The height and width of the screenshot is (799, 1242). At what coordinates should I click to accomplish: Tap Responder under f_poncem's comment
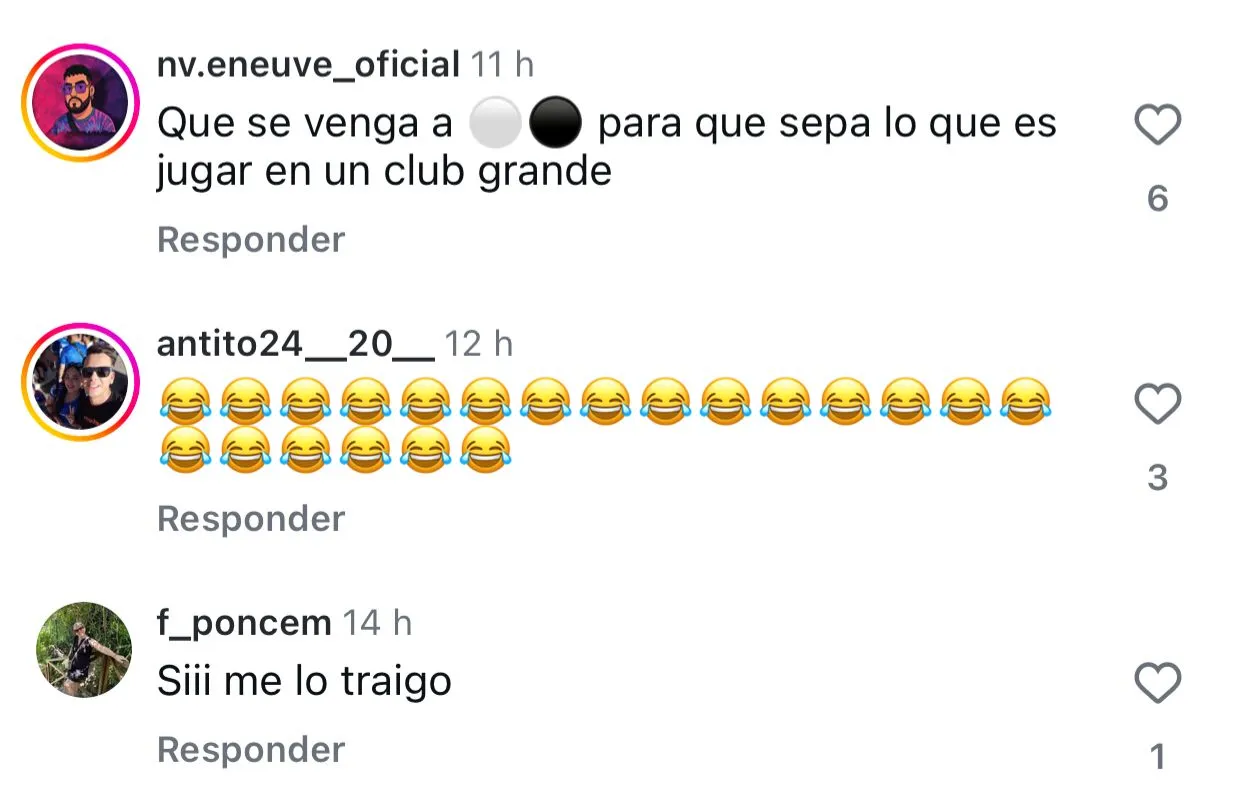pyautogui.click(x=251, y=750)
